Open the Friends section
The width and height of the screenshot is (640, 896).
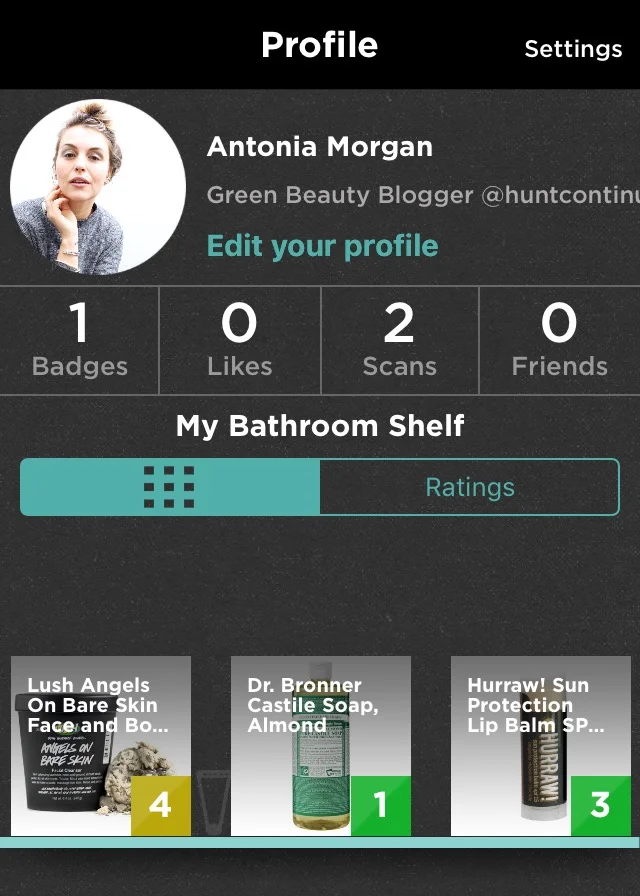point(559,341)
